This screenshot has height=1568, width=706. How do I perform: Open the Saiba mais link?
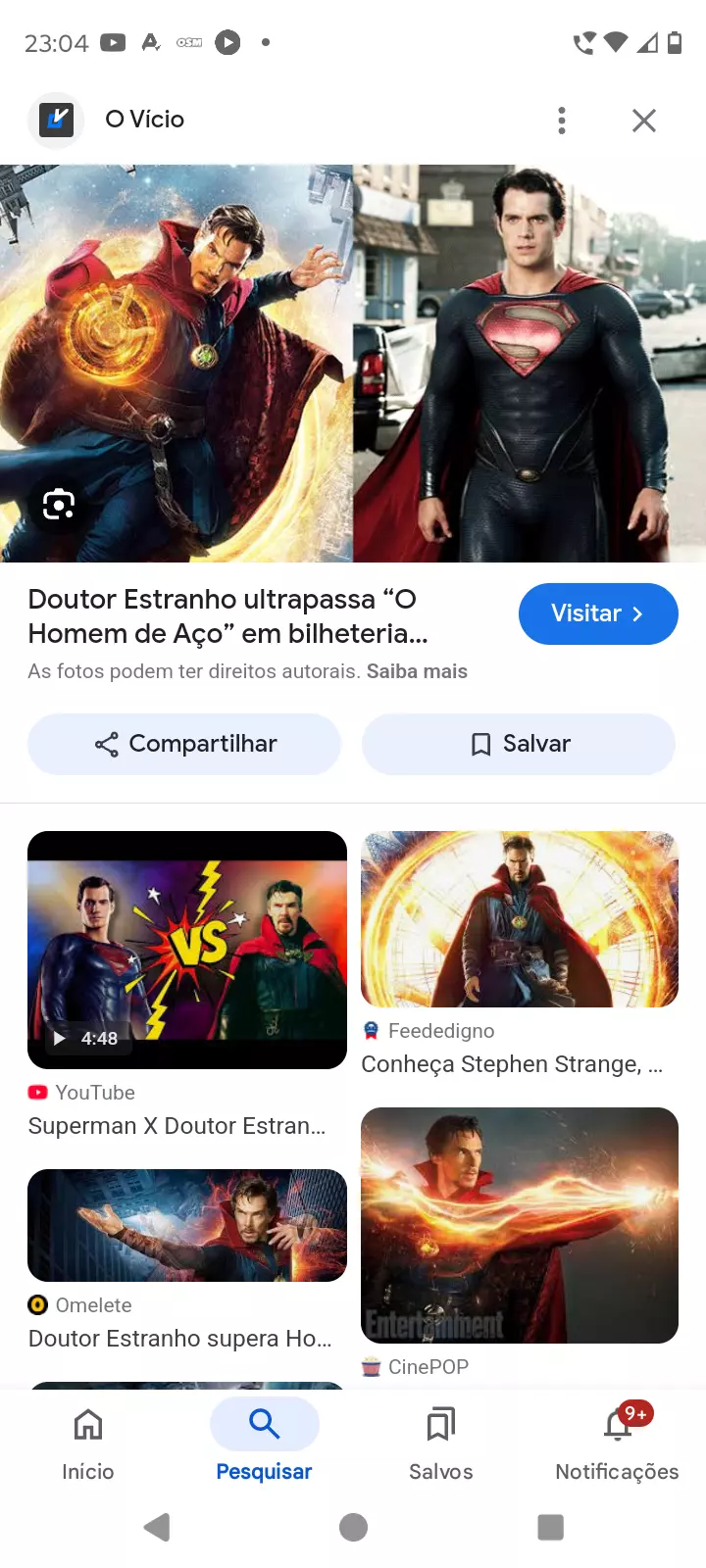pos(417,671)
